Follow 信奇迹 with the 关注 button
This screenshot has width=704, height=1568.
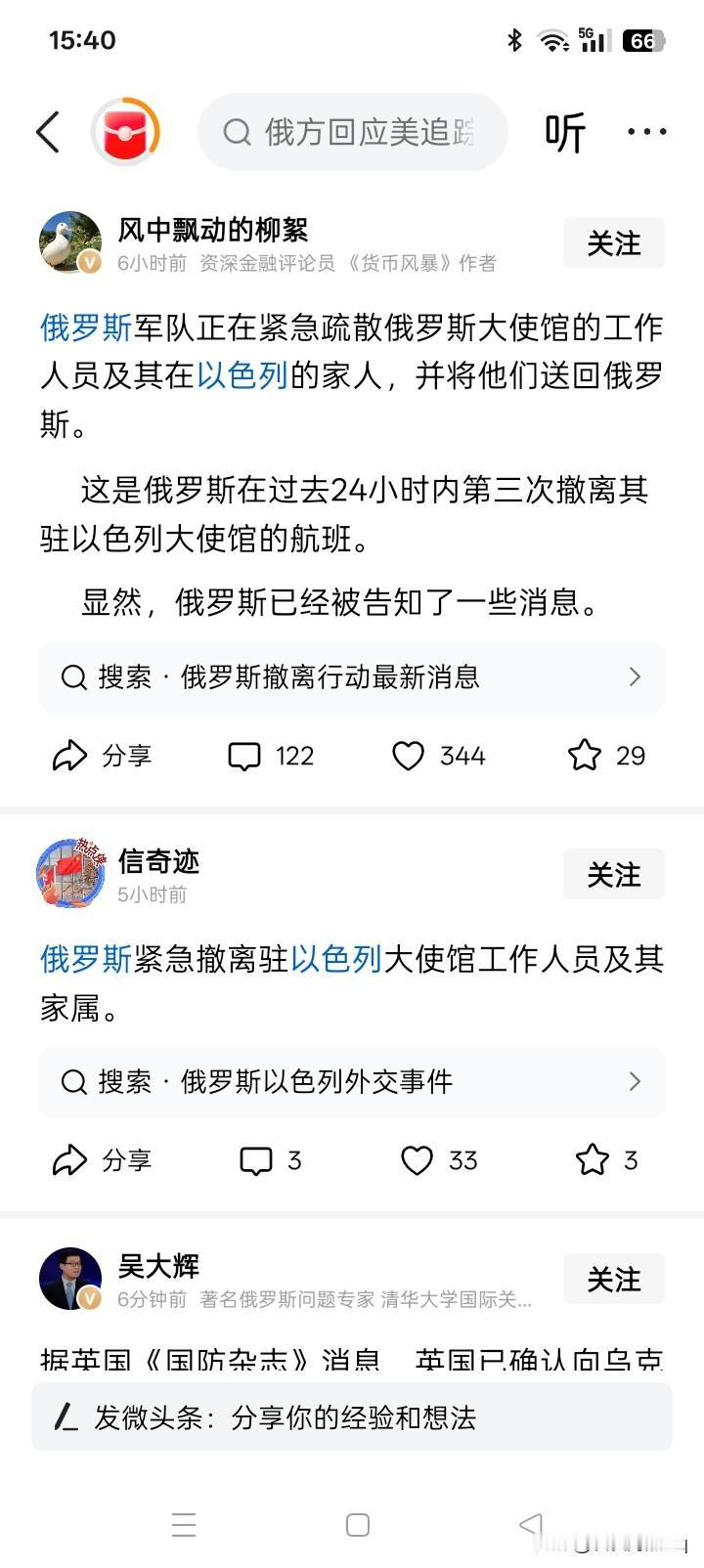click(613, 874)
